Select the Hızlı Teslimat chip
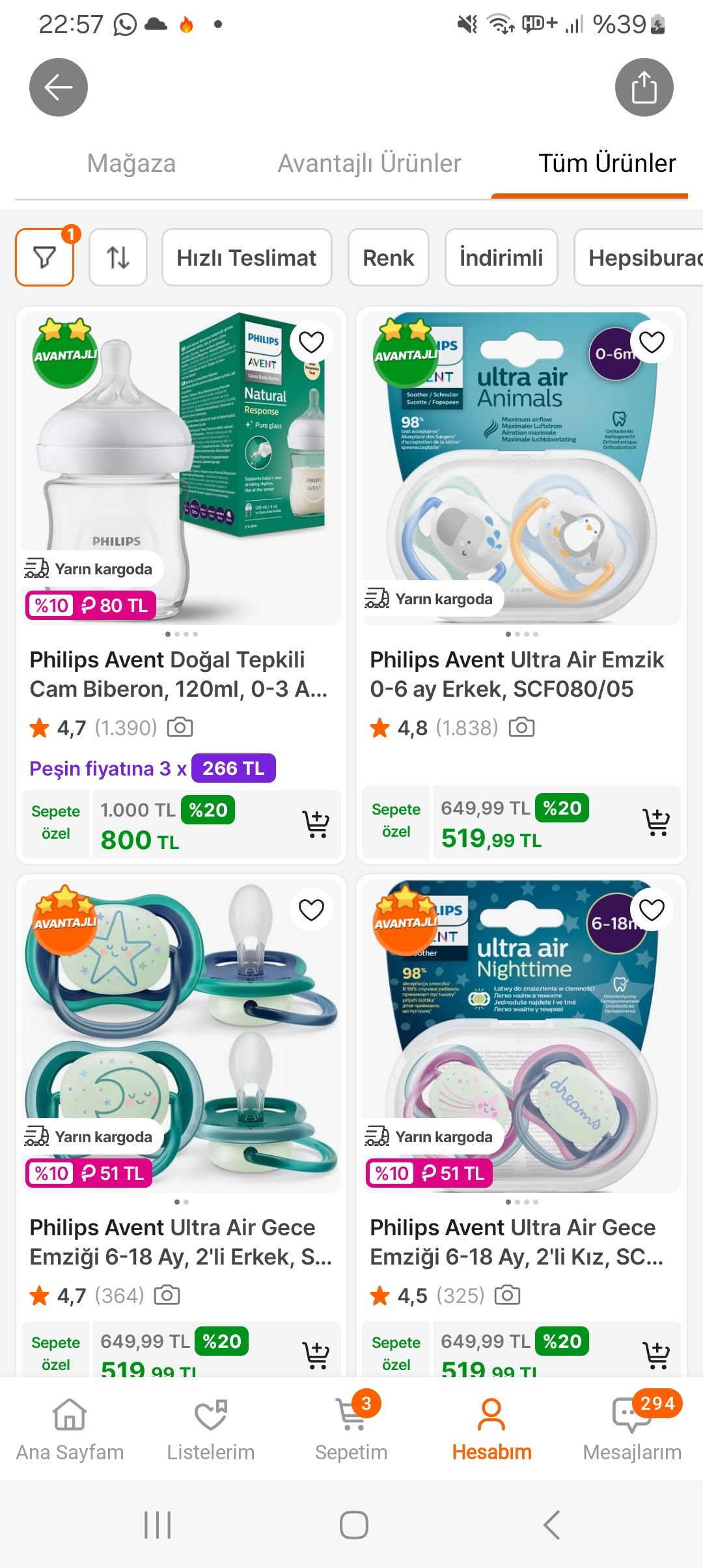The image size is (703, 1568). pyautogui.click(x=247, y=257)
